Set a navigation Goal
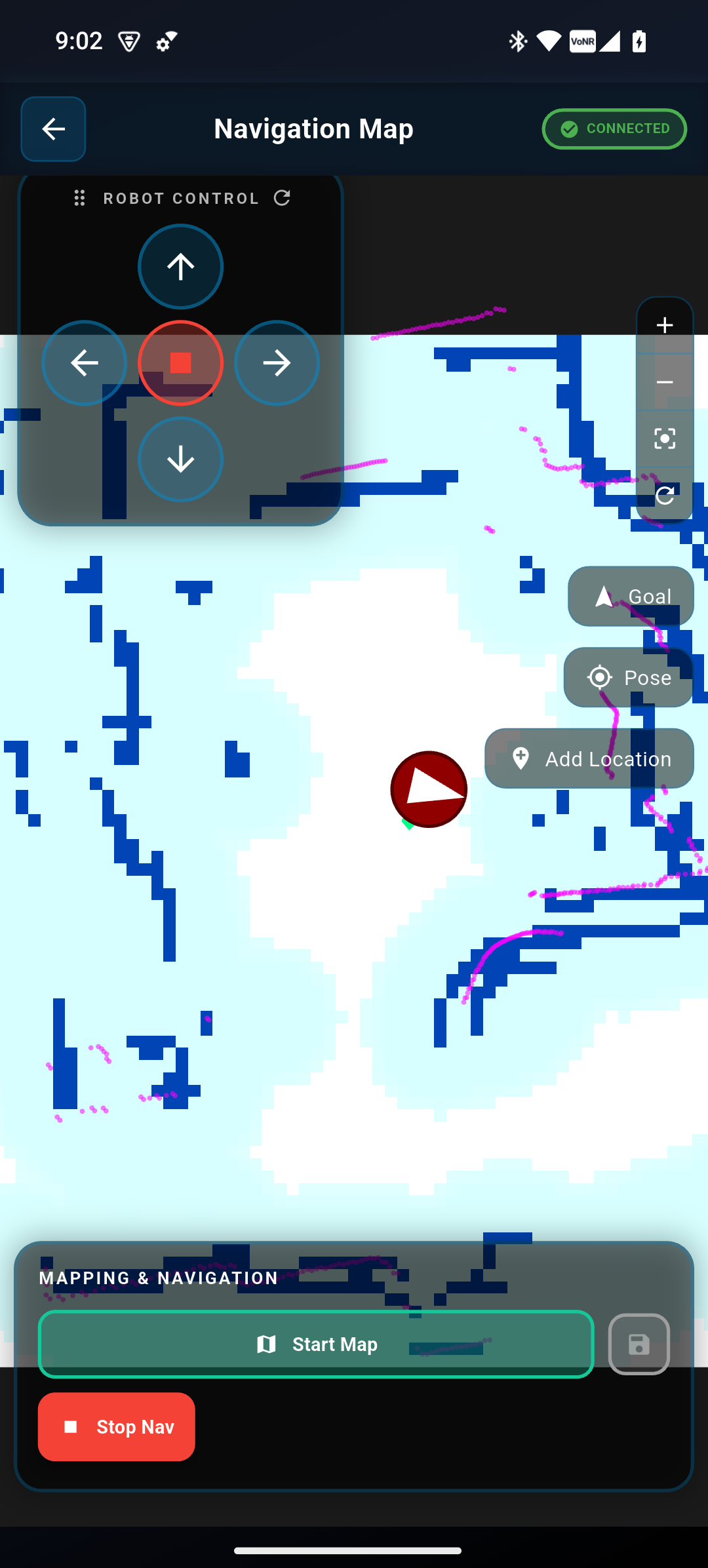The width and height of the screenshot is (708, 1568). [631, 597]
